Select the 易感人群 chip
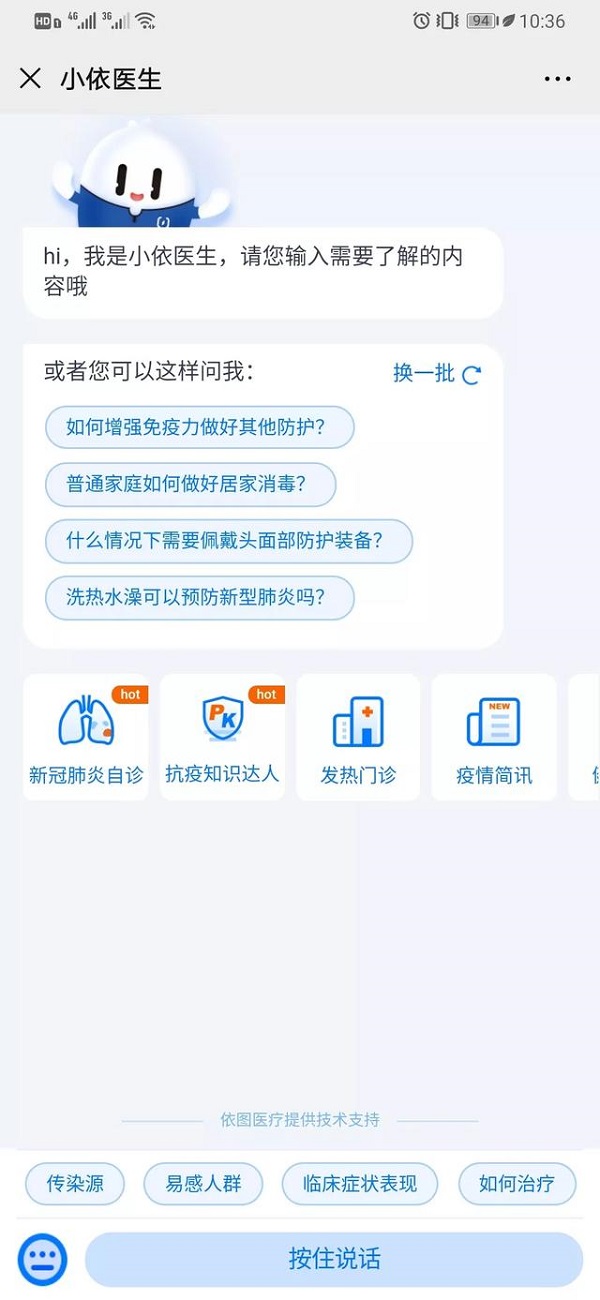600x1300 pixels. coord(204,1184)
